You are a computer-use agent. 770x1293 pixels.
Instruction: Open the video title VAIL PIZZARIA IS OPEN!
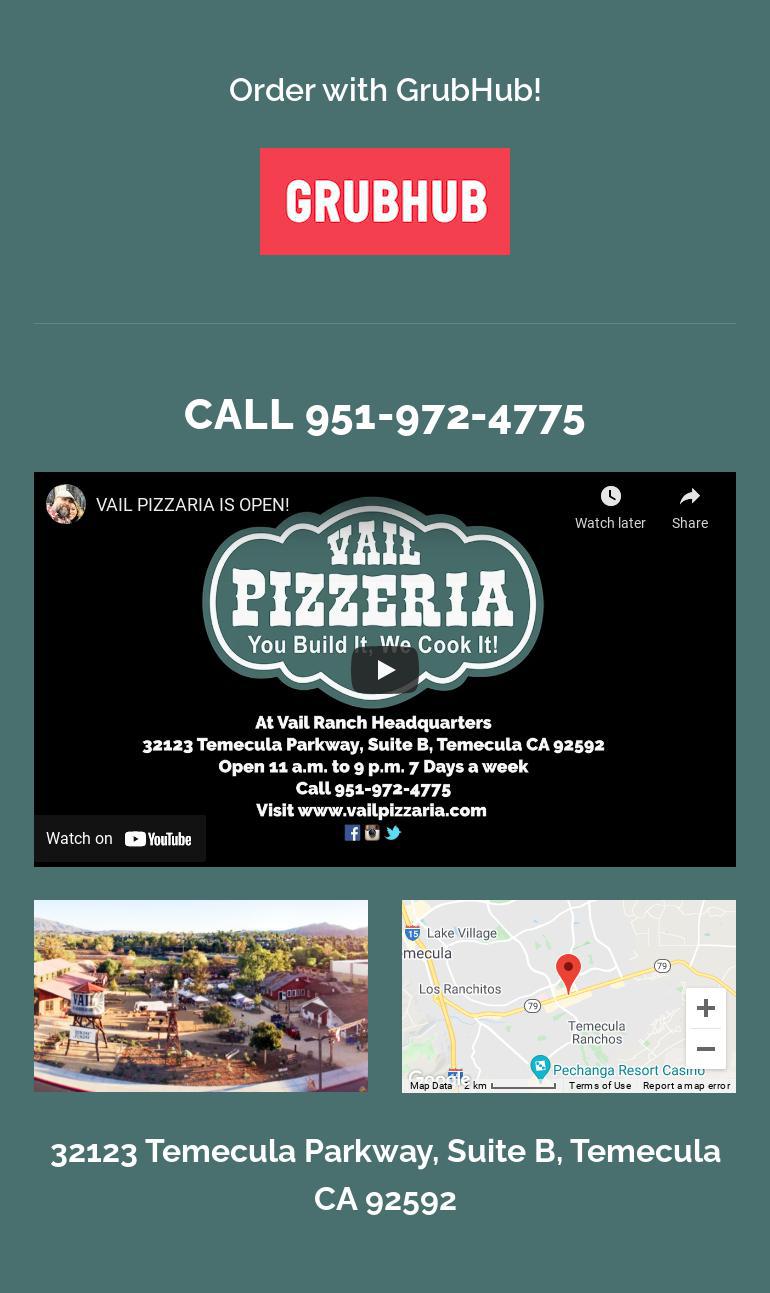(192, 505)
